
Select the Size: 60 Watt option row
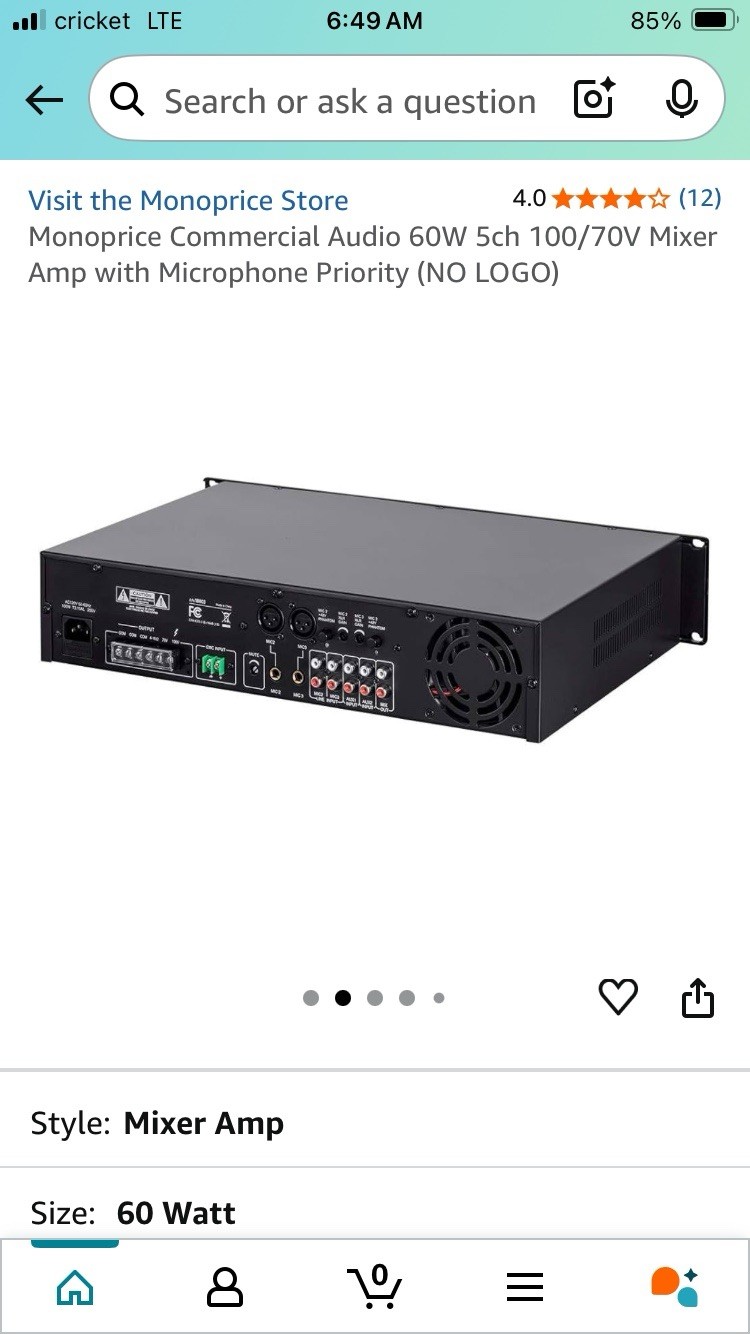coord(375,1212)
